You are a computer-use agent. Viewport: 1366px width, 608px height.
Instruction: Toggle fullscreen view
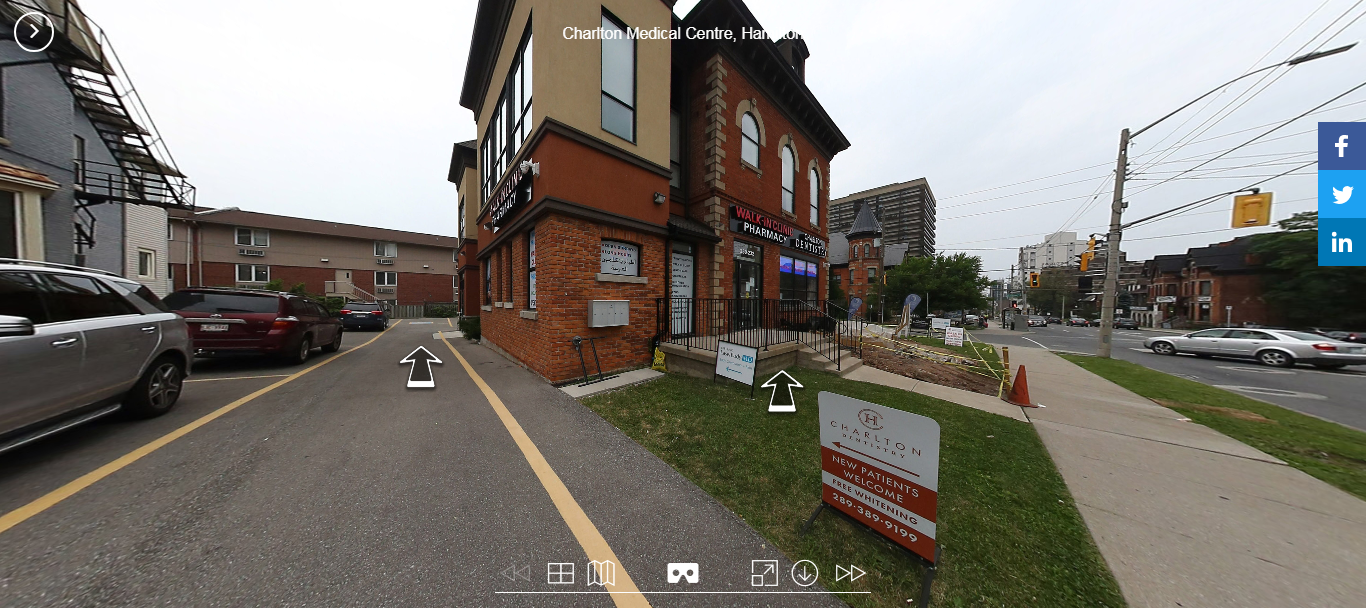(764, 573)
